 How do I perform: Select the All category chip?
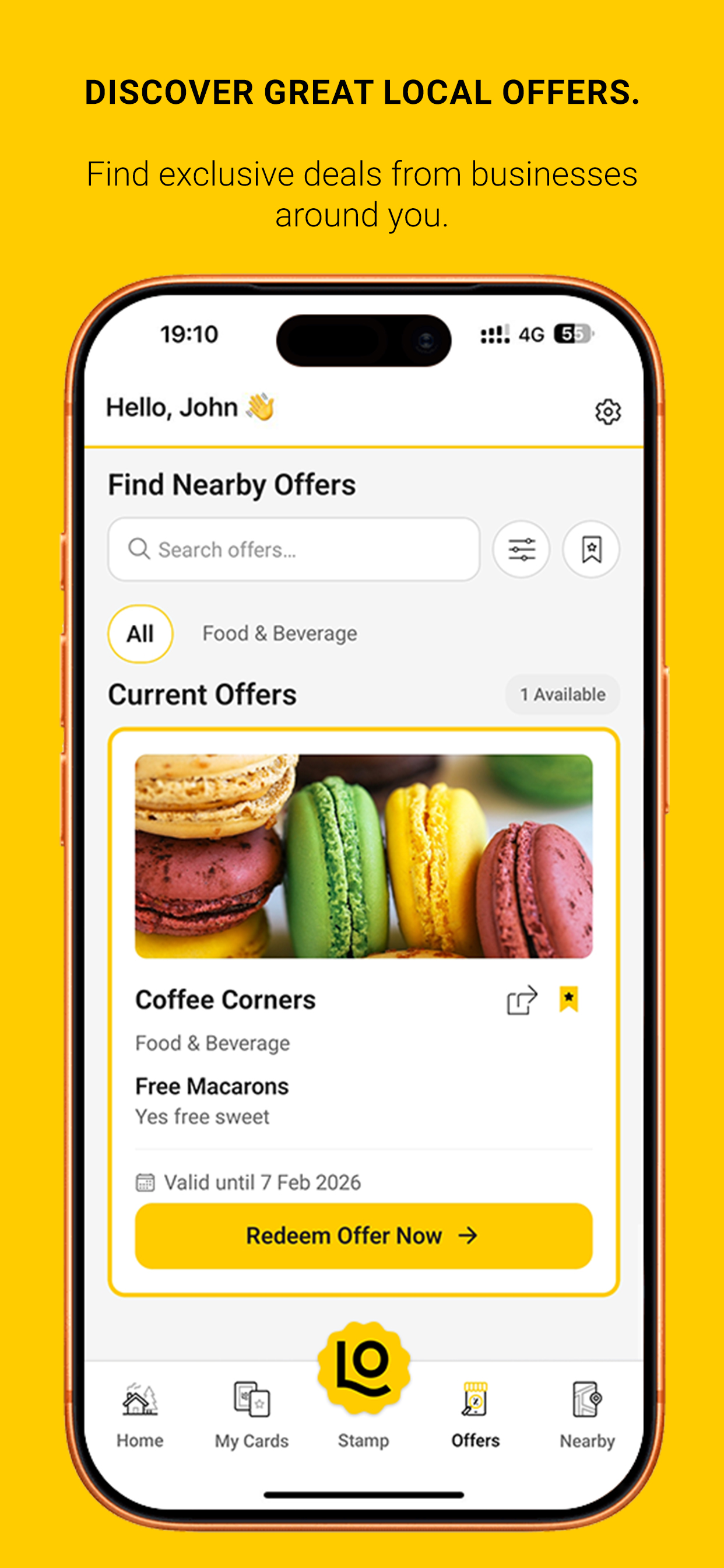tap(139, 633)
